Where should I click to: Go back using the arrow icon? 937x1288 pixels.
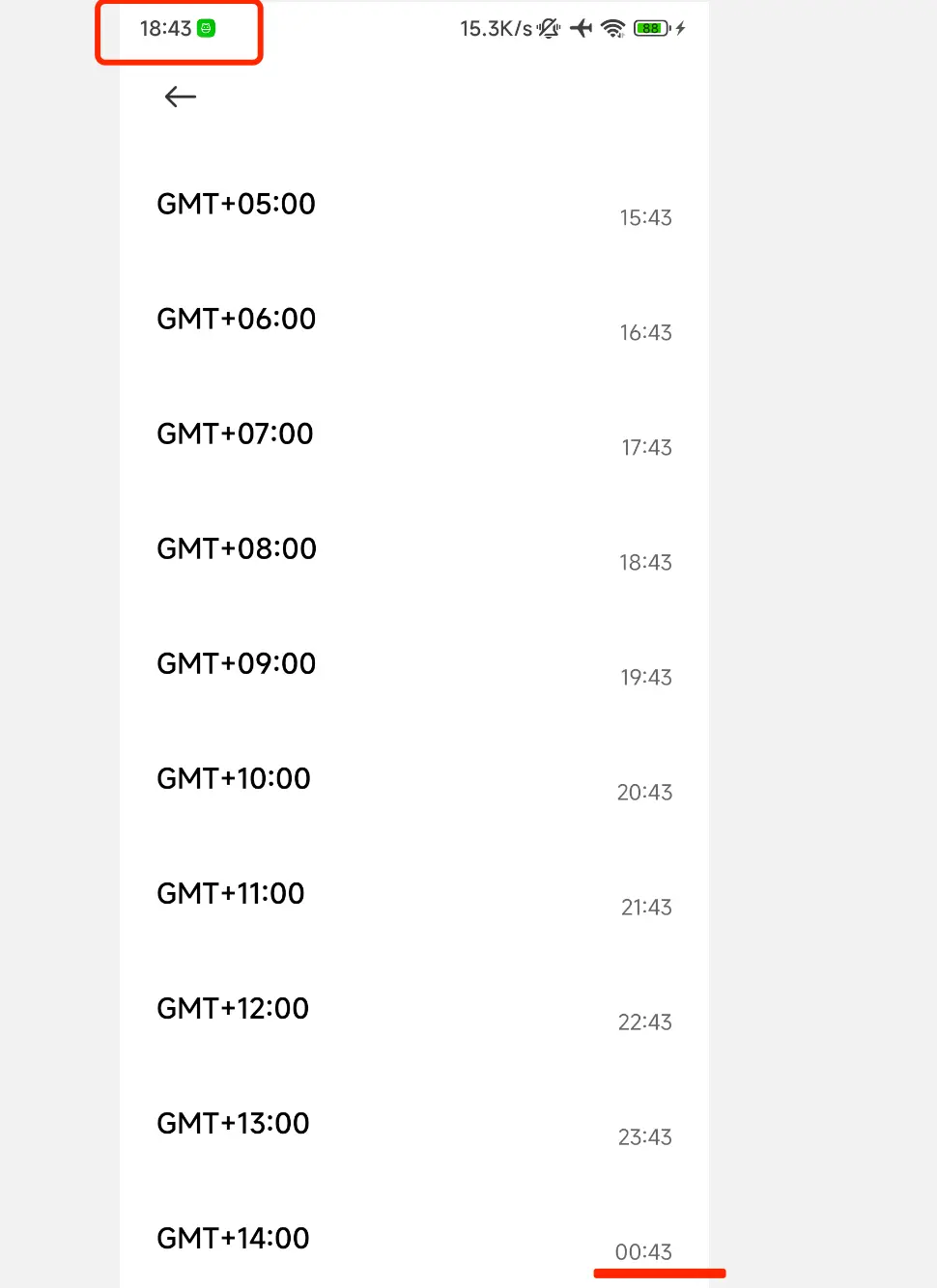(181, 97)
